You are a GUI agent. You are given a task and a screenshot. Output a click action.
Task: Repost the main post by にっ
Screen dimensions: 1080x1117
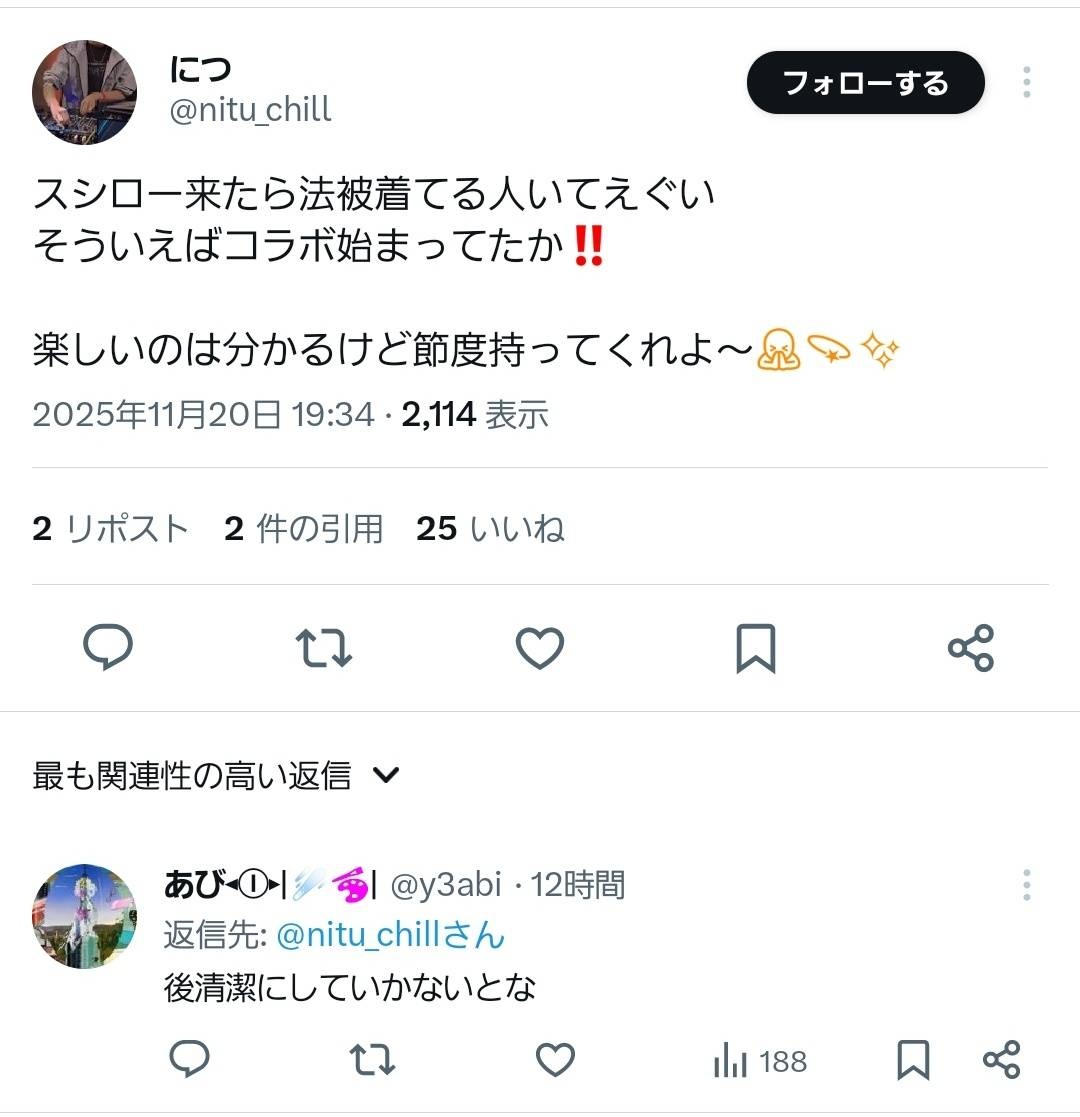click(x=324, y=648)
